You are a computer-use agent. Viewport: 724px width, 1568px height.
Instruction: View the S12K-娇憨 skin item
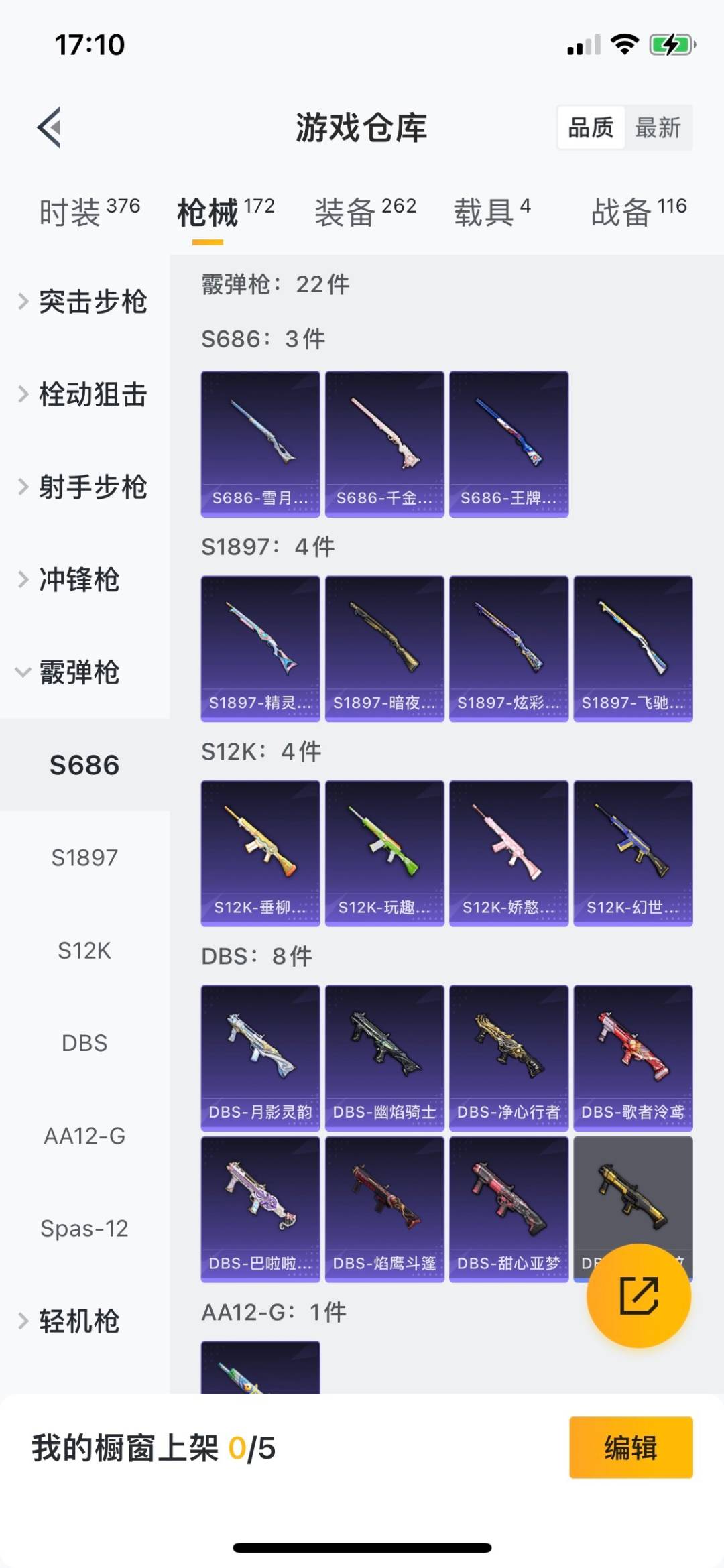click(509, 853)
